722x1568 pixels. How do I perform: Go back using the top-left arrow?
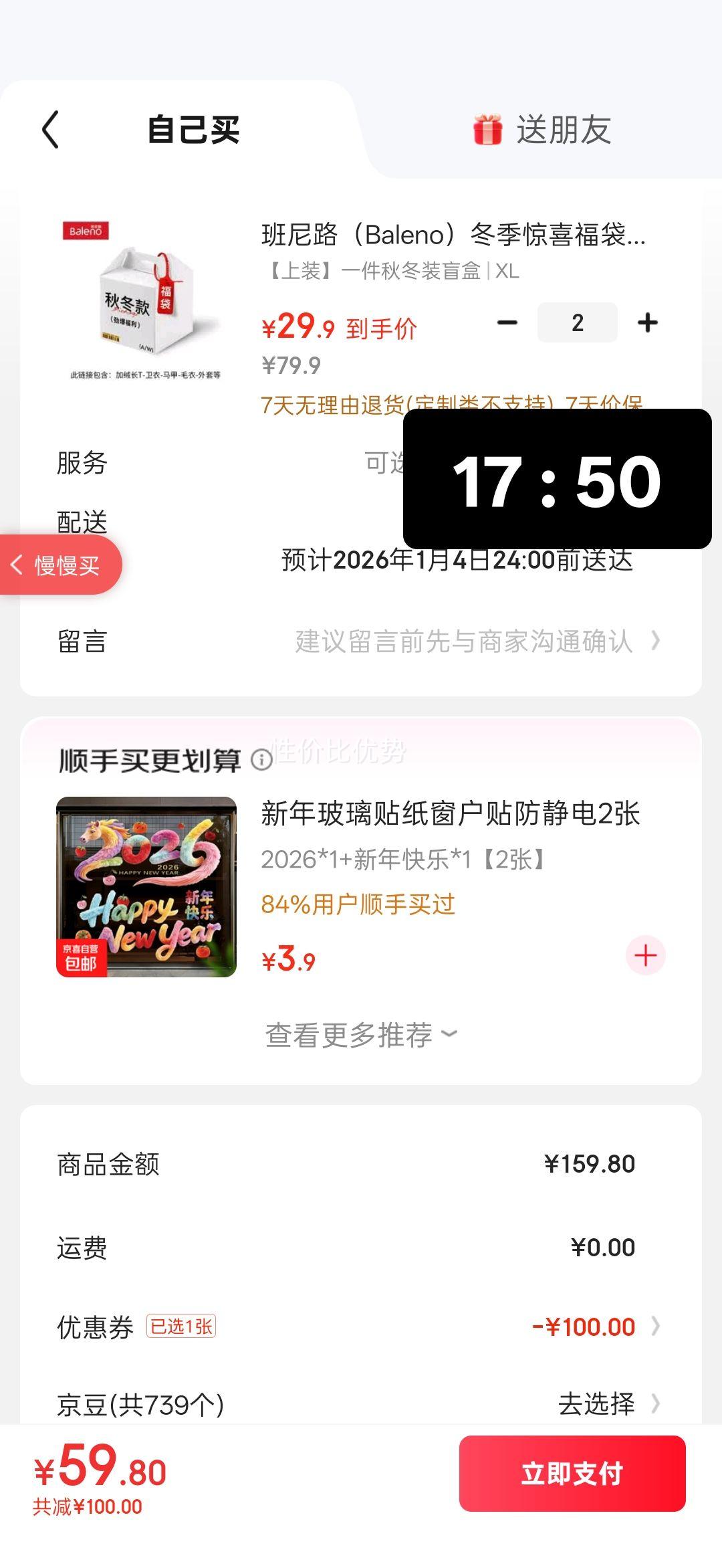click(51, 129)
